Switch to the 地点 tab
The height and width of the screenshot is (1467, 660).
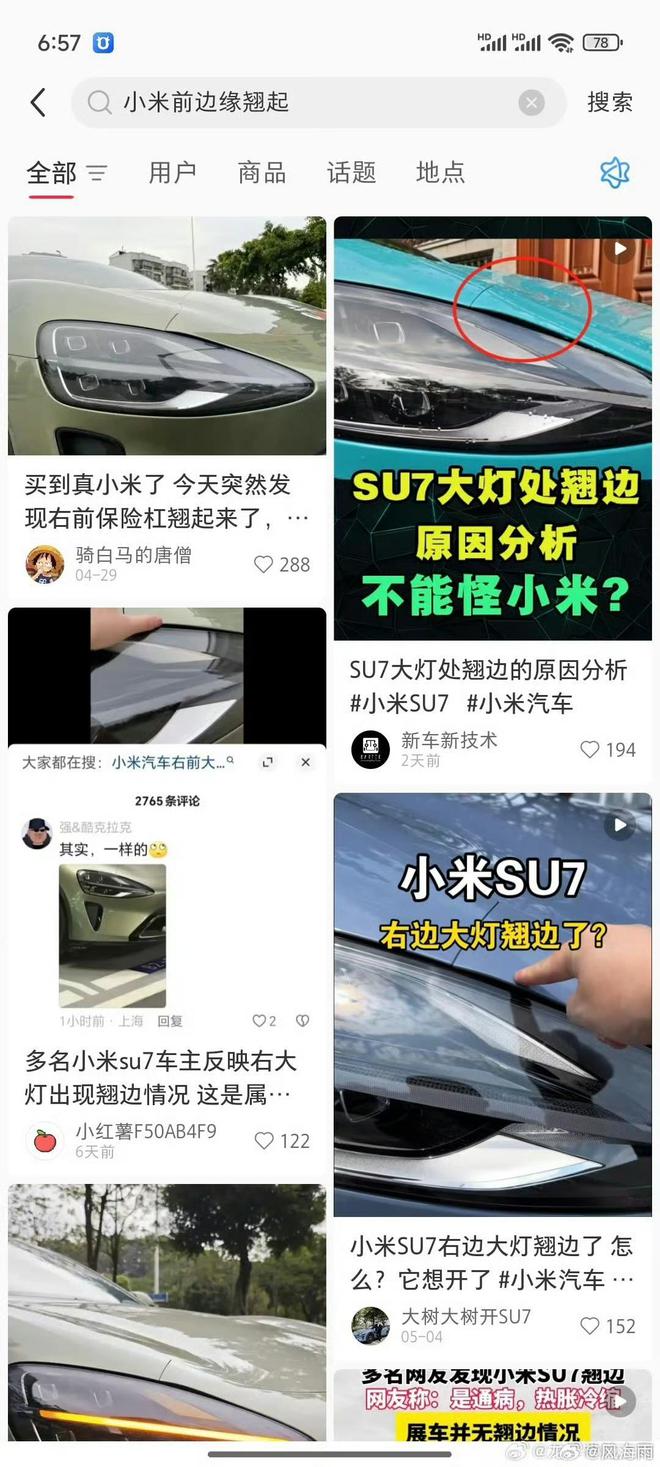440,173
